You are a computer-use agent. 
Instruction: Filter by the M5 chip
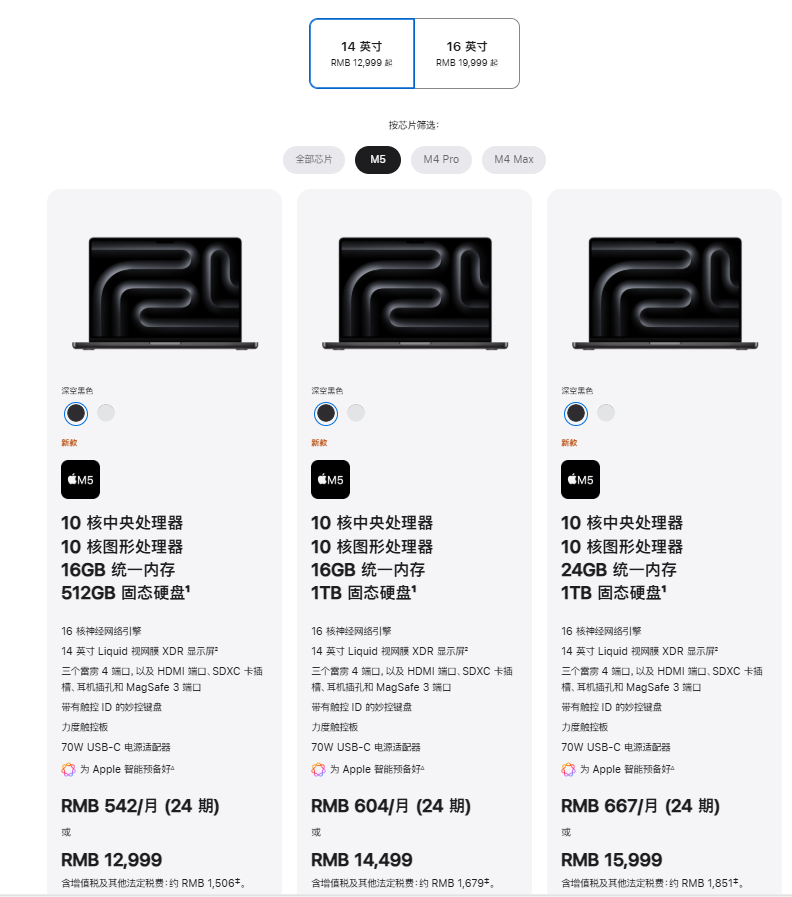click(378, 159)
